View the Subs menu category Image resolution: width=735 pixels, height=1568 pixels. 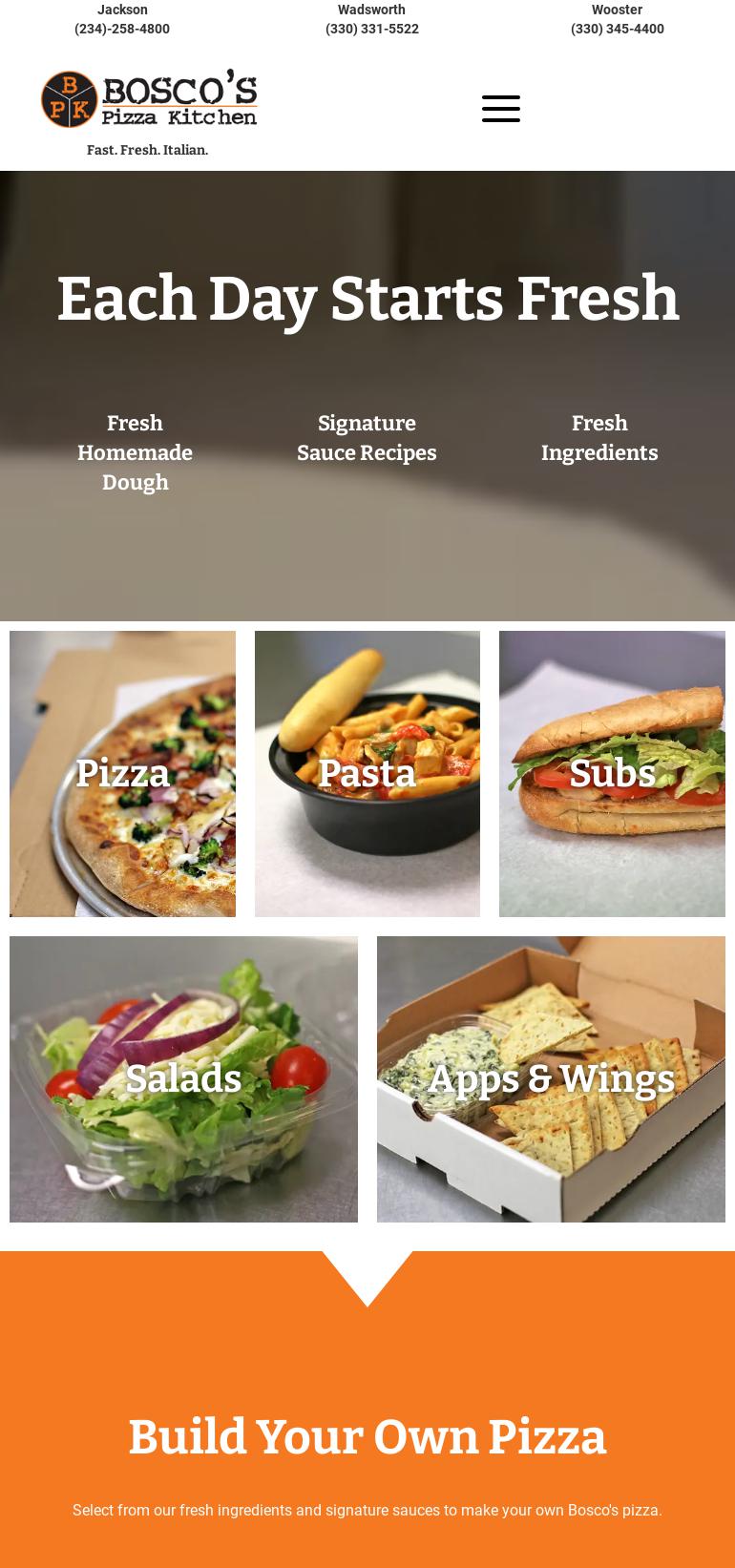click(x=612, y=773)
